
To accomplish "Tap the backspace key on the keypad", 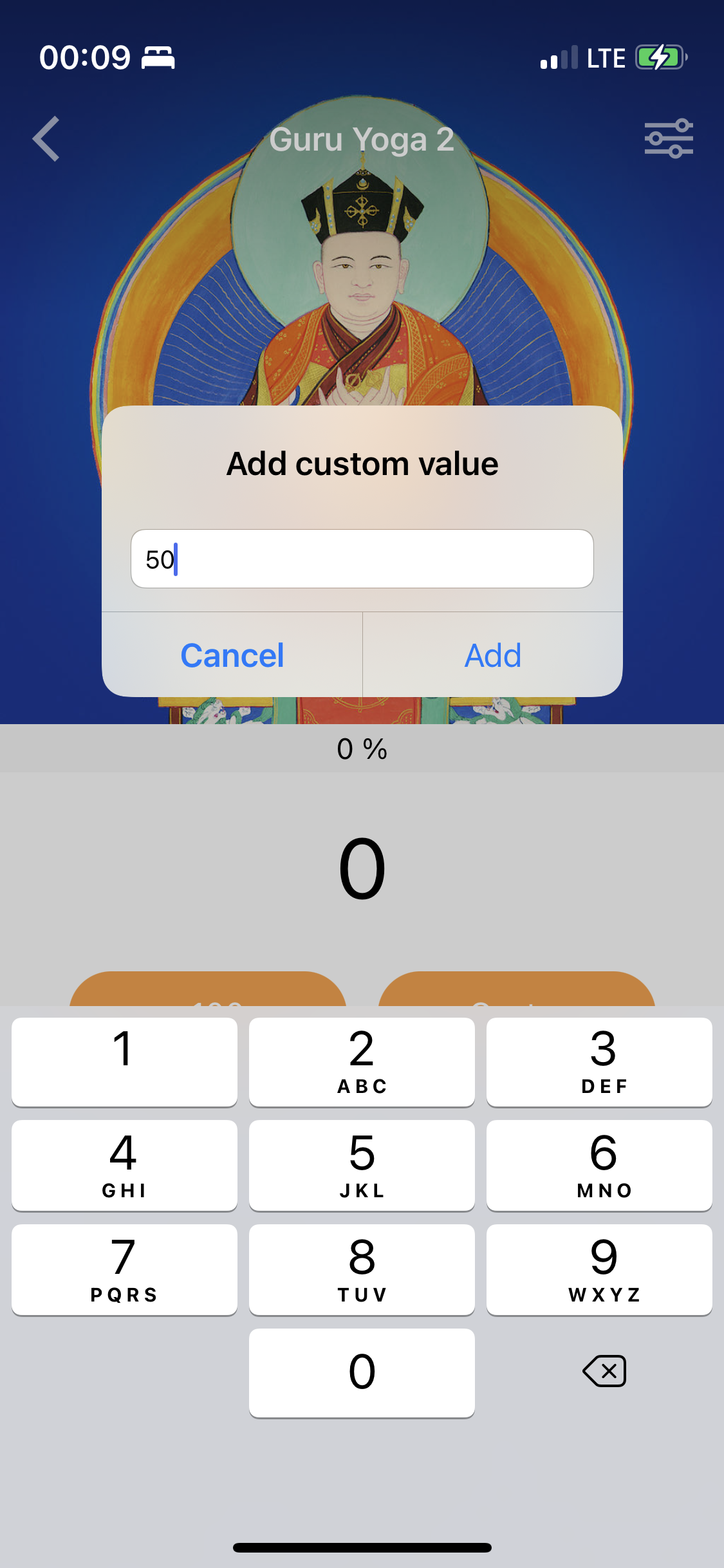I will coord(604,1371).
